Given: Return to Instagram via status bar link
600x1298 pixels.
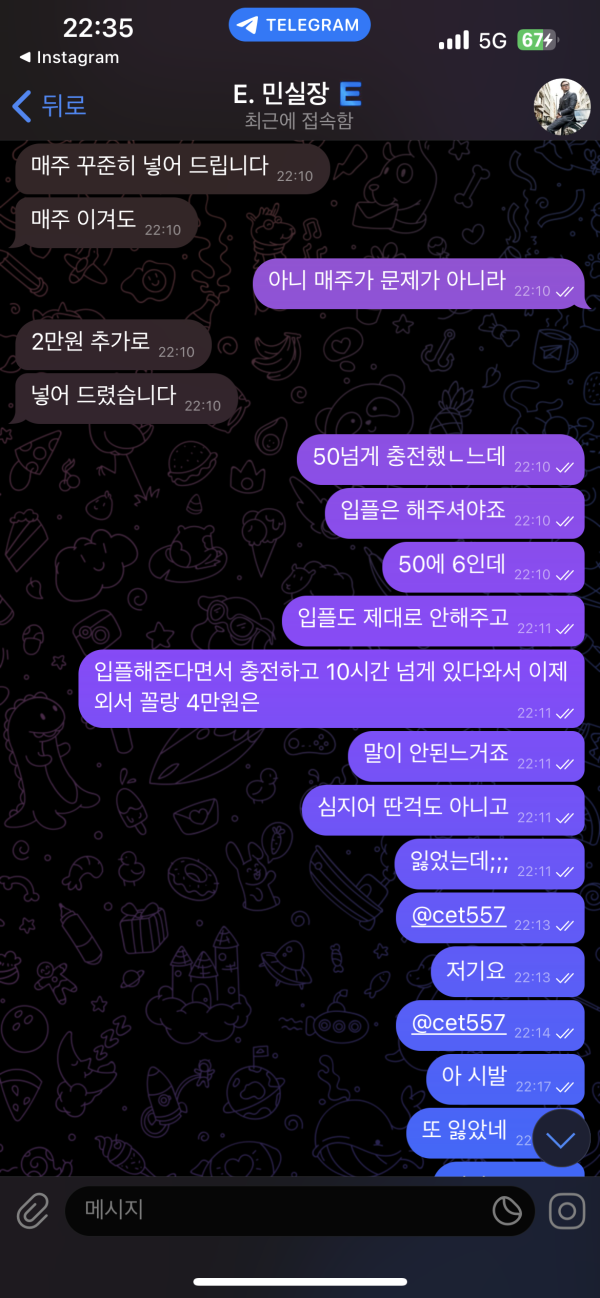Looking at the screenshot, I should pos(69,58).
